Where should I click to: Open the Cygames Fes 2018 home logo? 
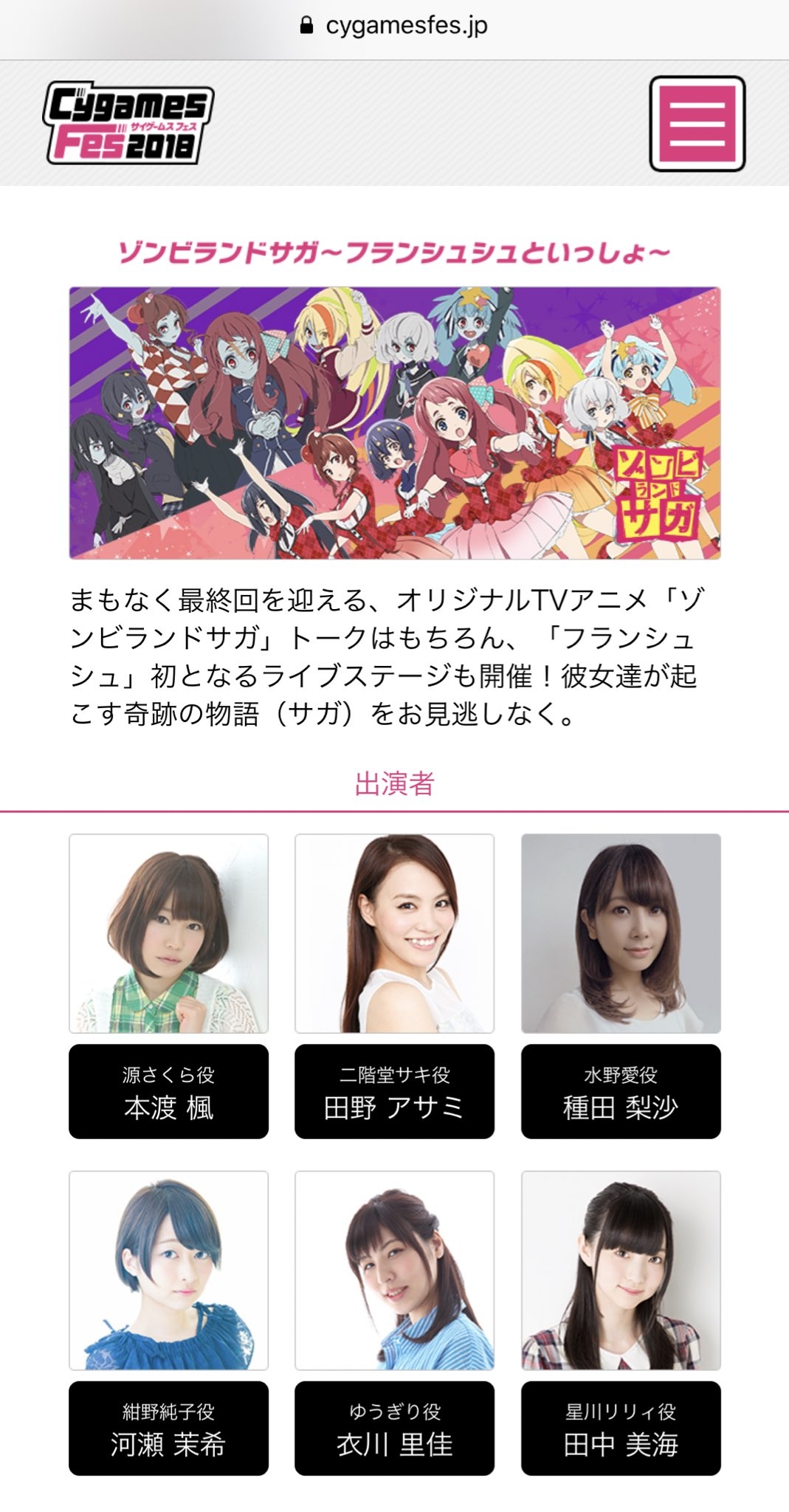coord(128,123)
